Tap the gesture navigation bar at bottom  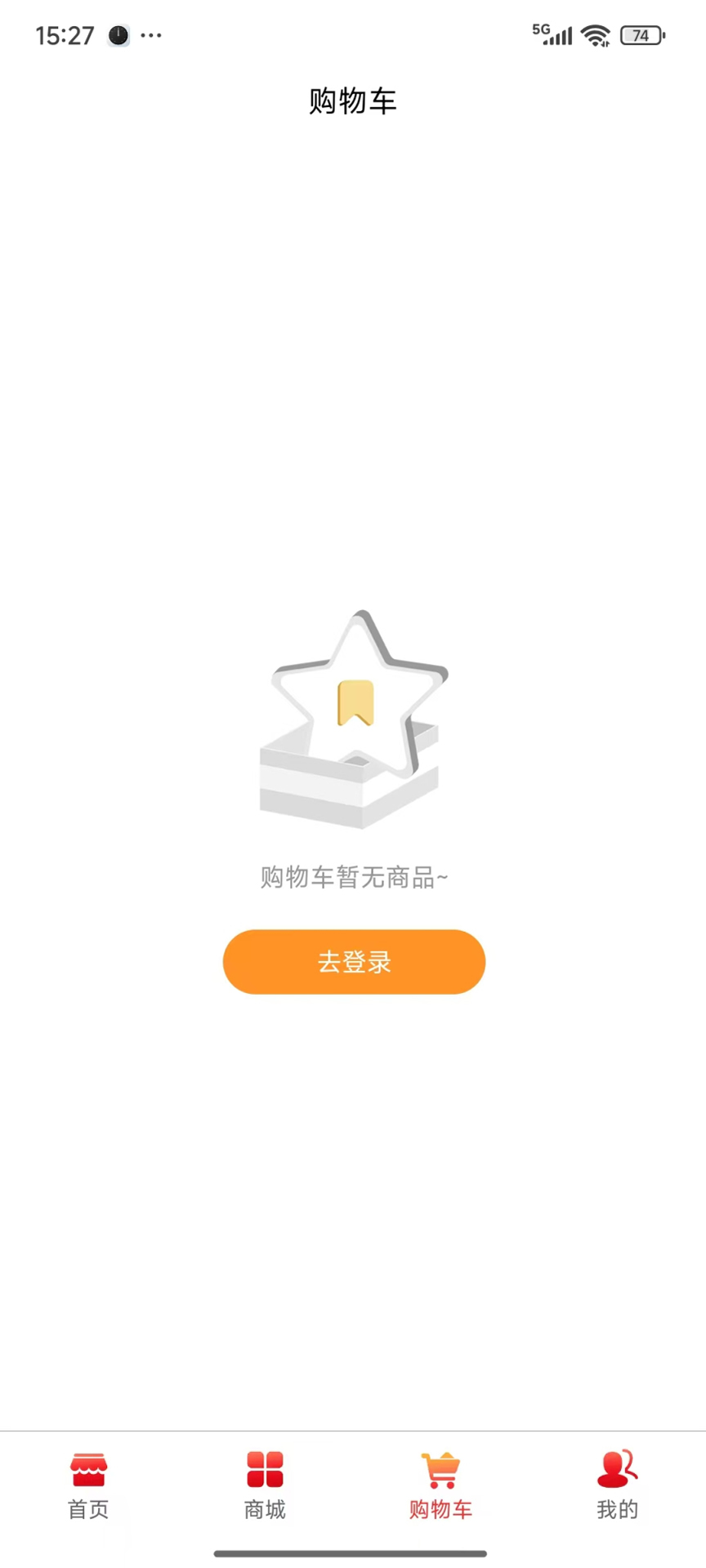point(353,1554)
